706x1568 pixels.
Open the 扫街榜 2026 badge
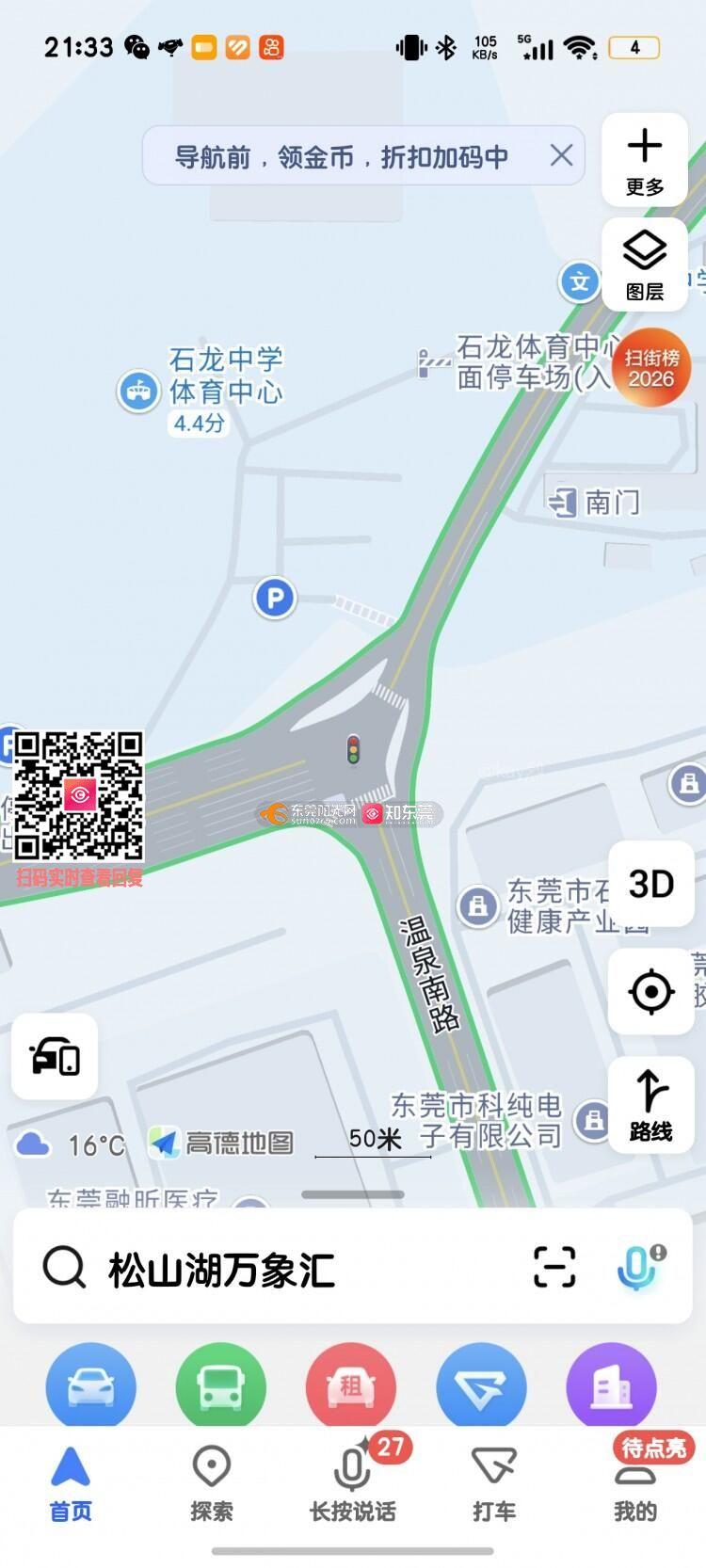[x=651, y=368]
